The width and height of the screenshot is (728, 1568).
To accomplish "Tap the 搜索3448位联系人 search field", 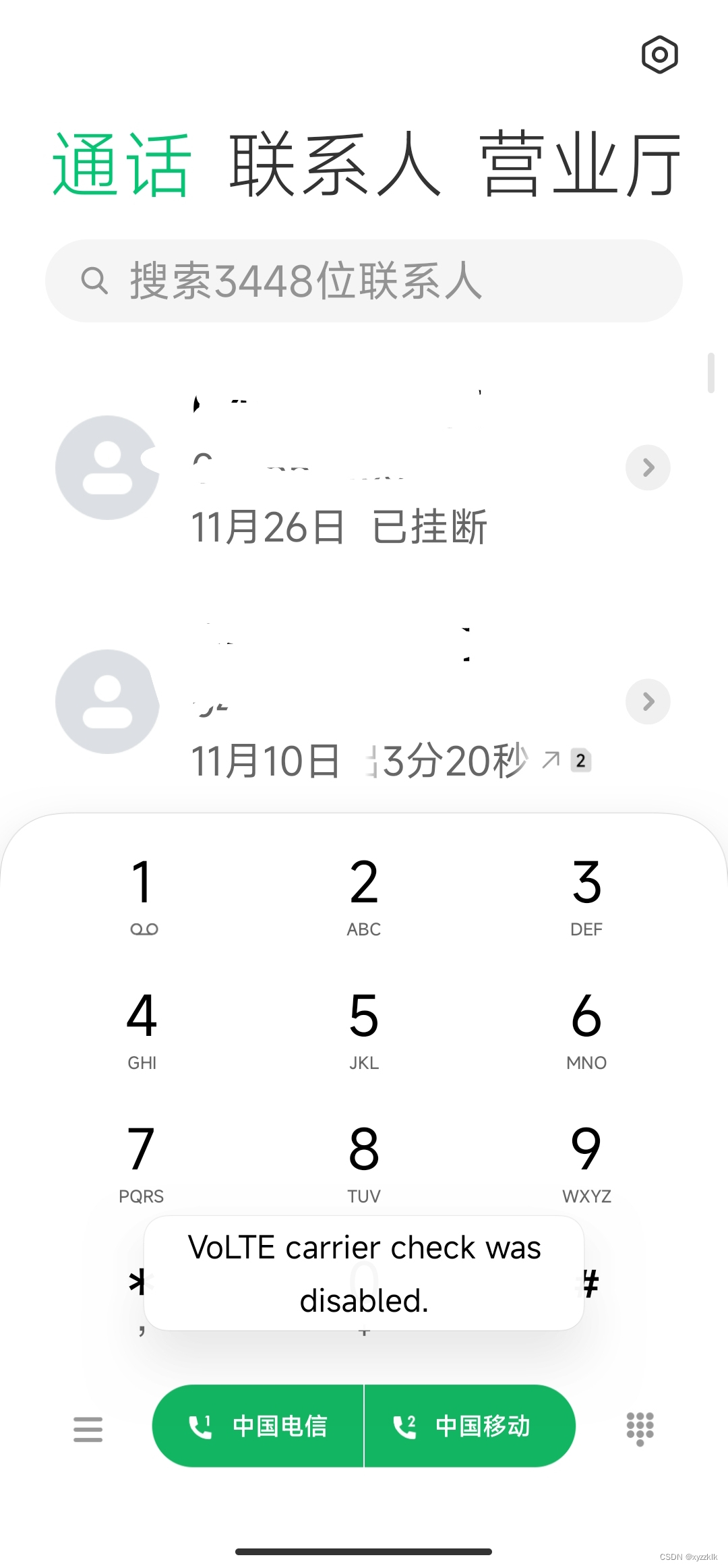I will coord(364,281).
